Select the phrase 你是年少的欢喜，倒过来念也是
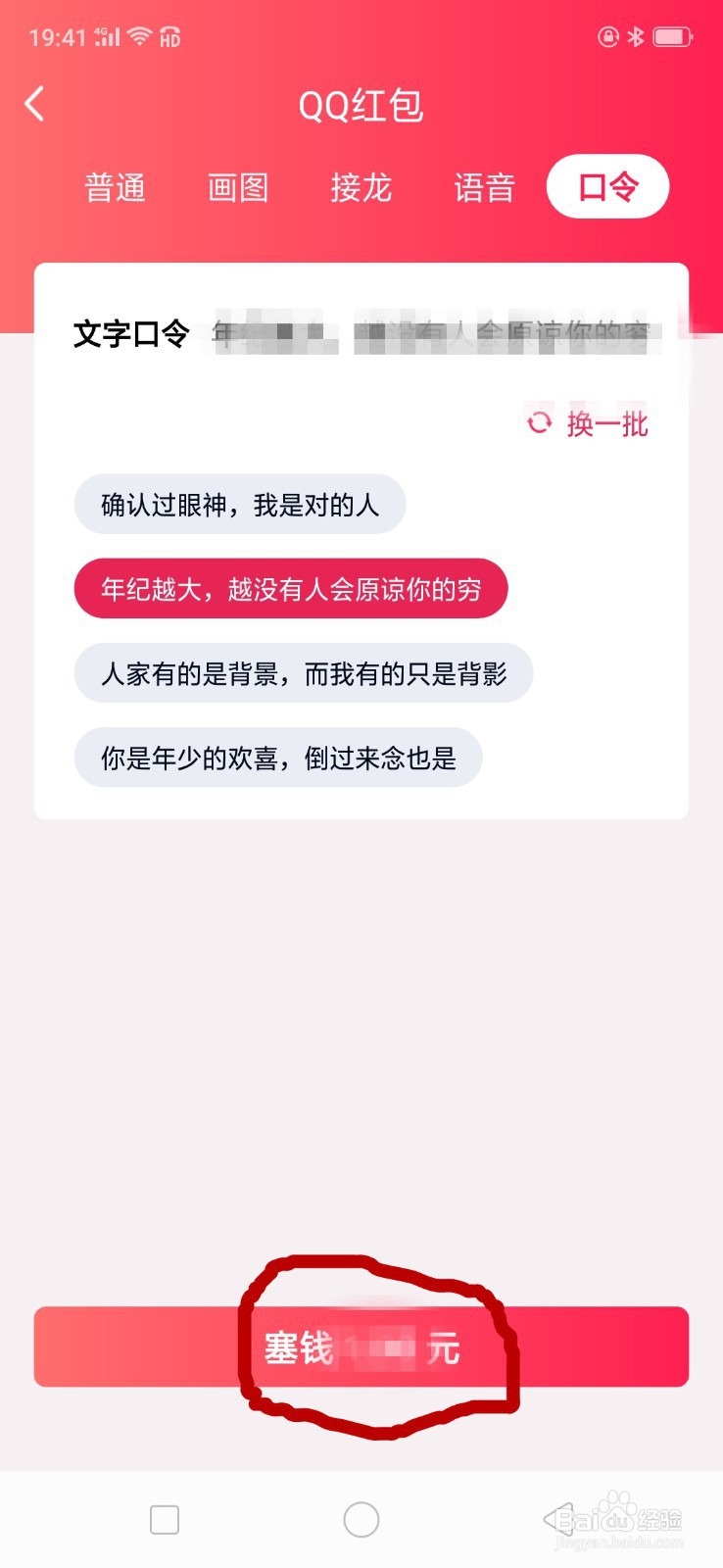This screenshot has width=723, height=1568. [279, 758]
